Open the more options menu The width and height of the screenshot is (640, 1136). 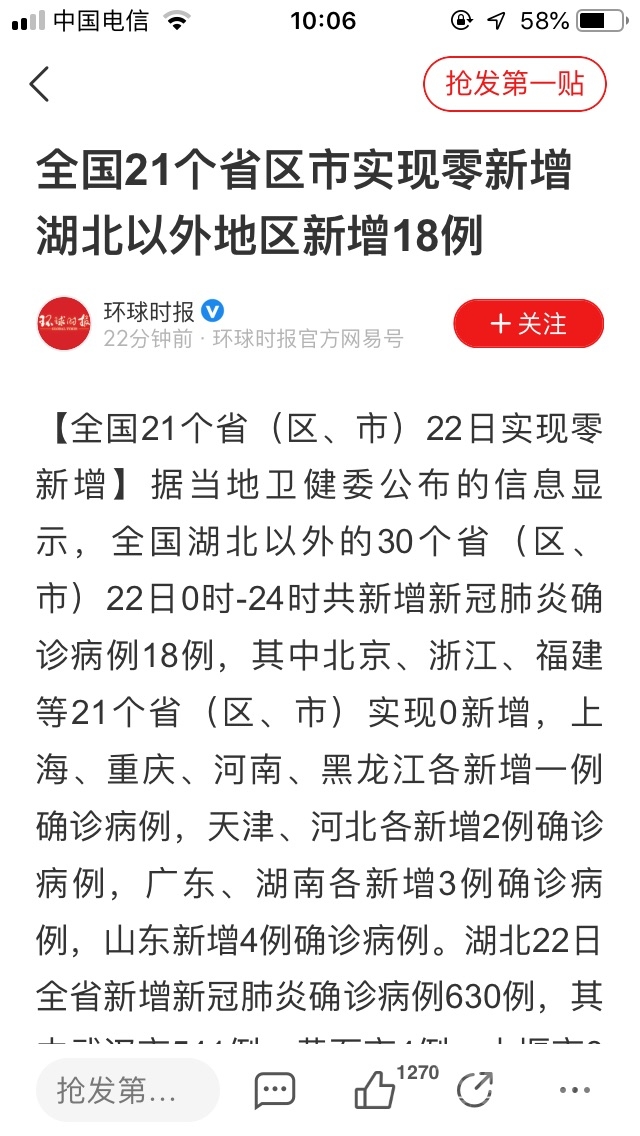tap(575, 1090)
